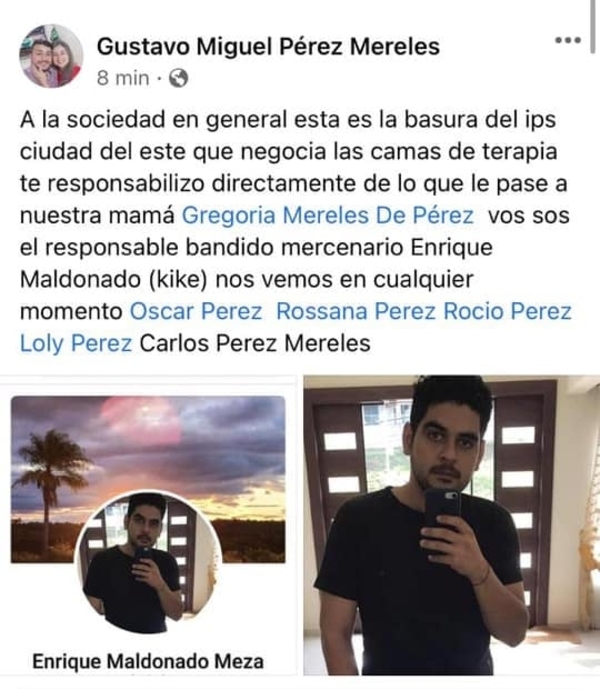This screenshot has width=600, height=690.
Task: Open Gustavo Miguel Pérez Mereles' profile picture
Action: (50, 56)
